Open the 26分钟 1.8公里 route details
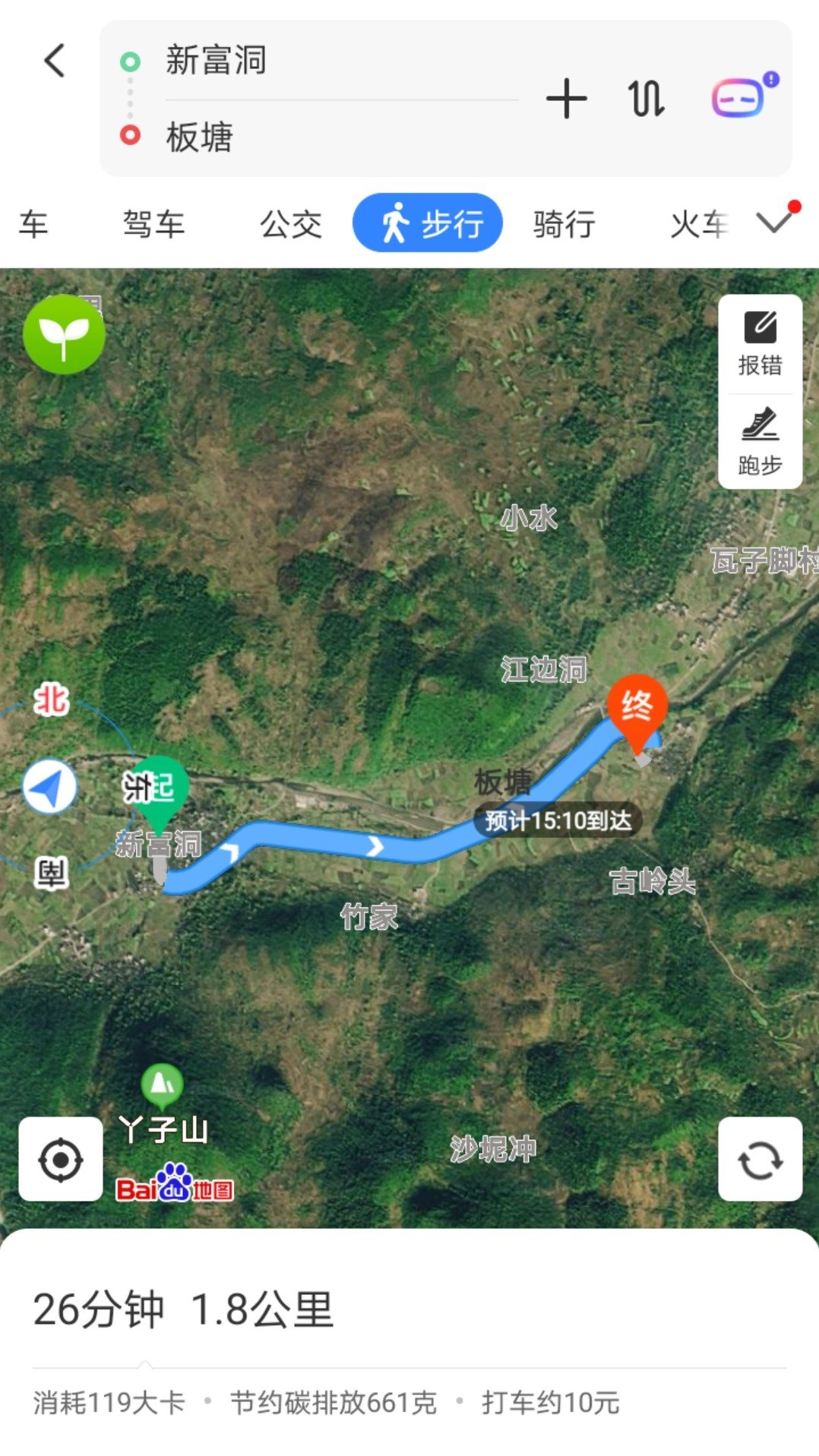This screenshot has height=1456, width=819. pos(184,1309)
